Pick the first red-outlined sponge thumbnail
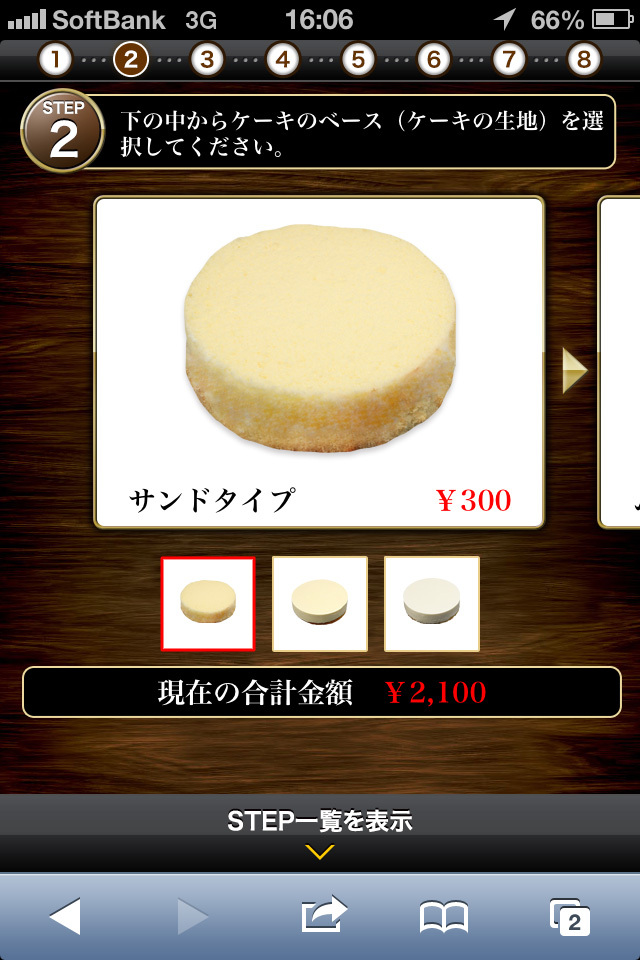 click(x=208, y=603)
